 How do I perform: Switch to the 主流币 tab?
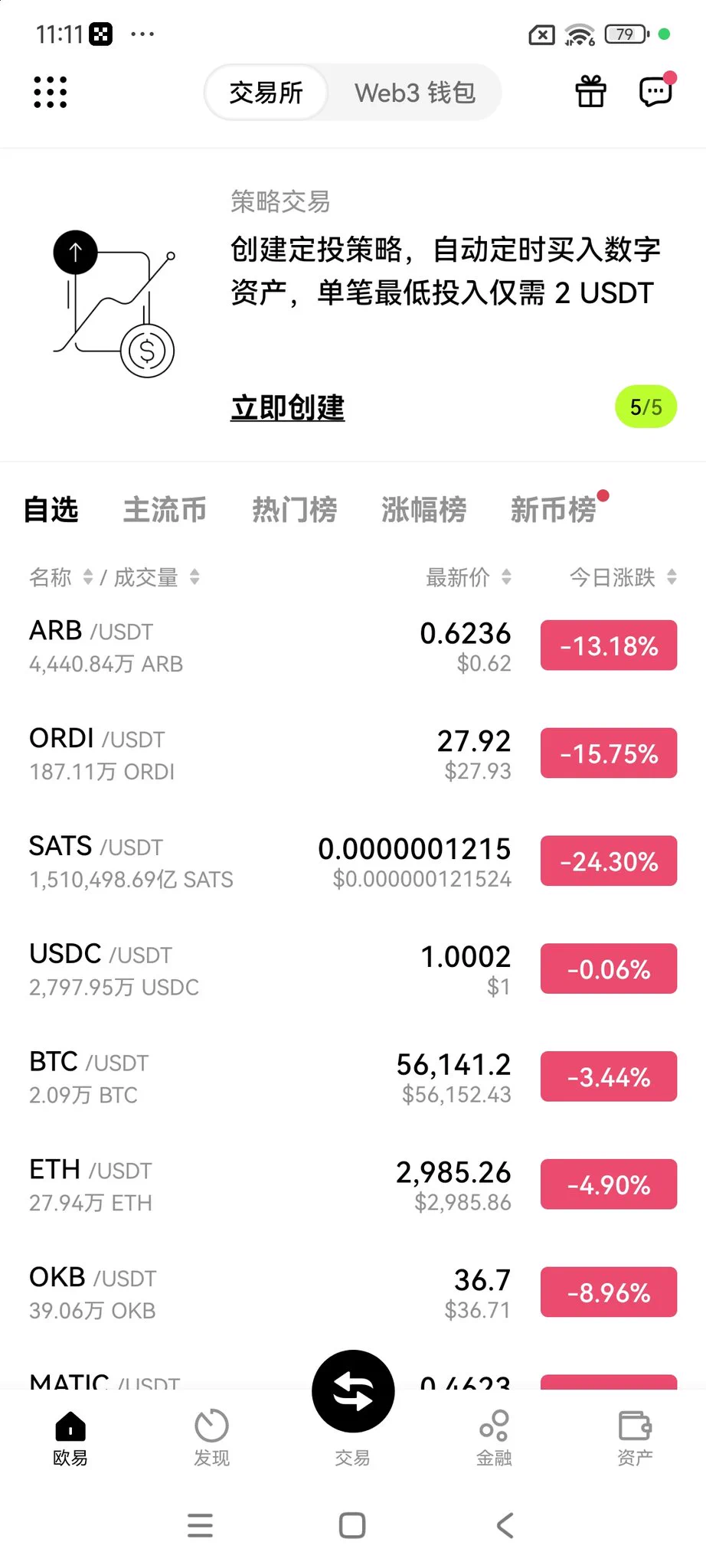point(165,509)
